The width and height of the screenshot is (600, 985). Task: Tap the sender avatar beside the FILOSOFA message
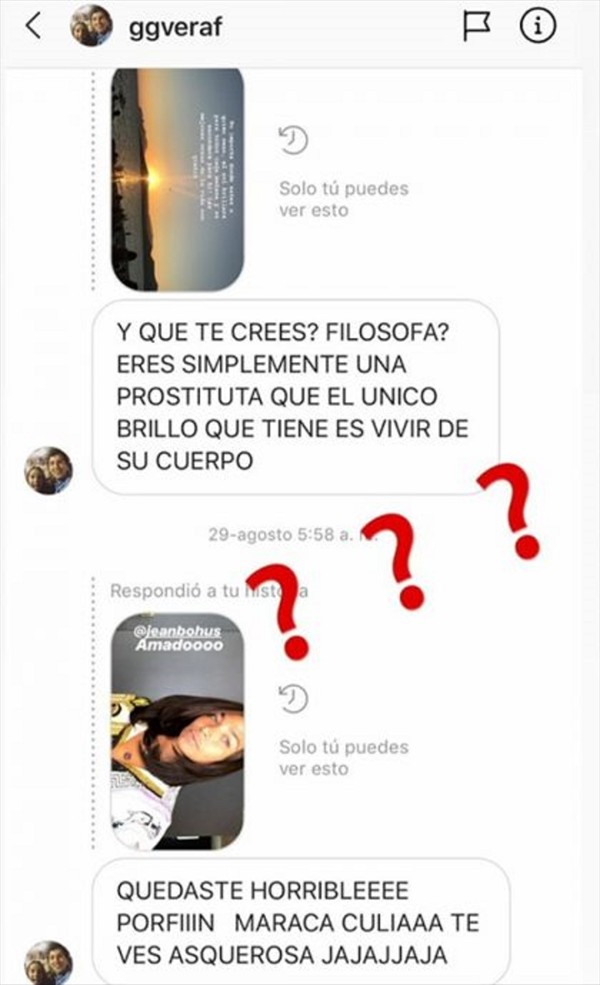[x=49, y=470]
